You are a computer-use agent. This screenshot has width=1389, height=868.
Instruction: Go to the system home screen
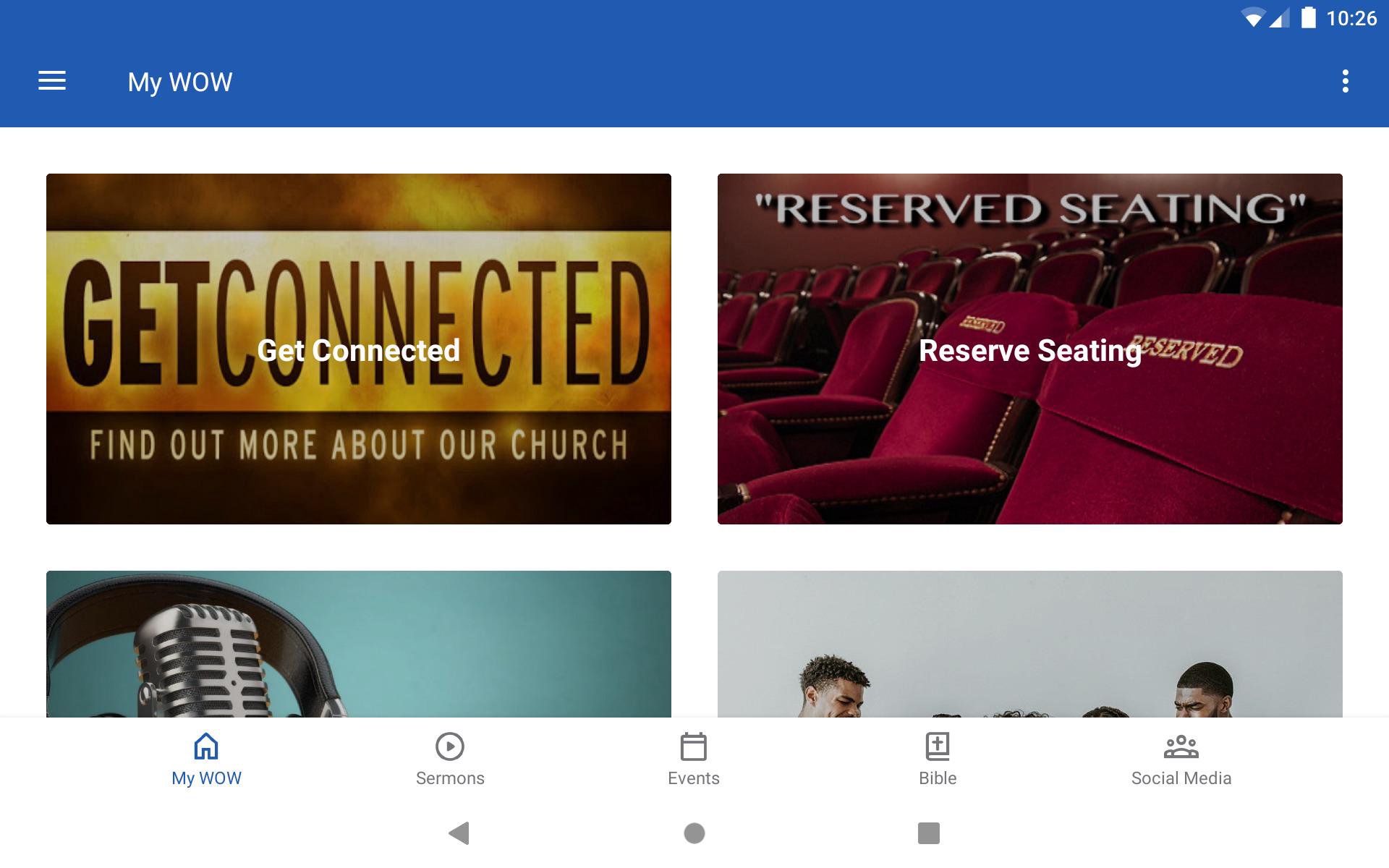pos(694,833)
